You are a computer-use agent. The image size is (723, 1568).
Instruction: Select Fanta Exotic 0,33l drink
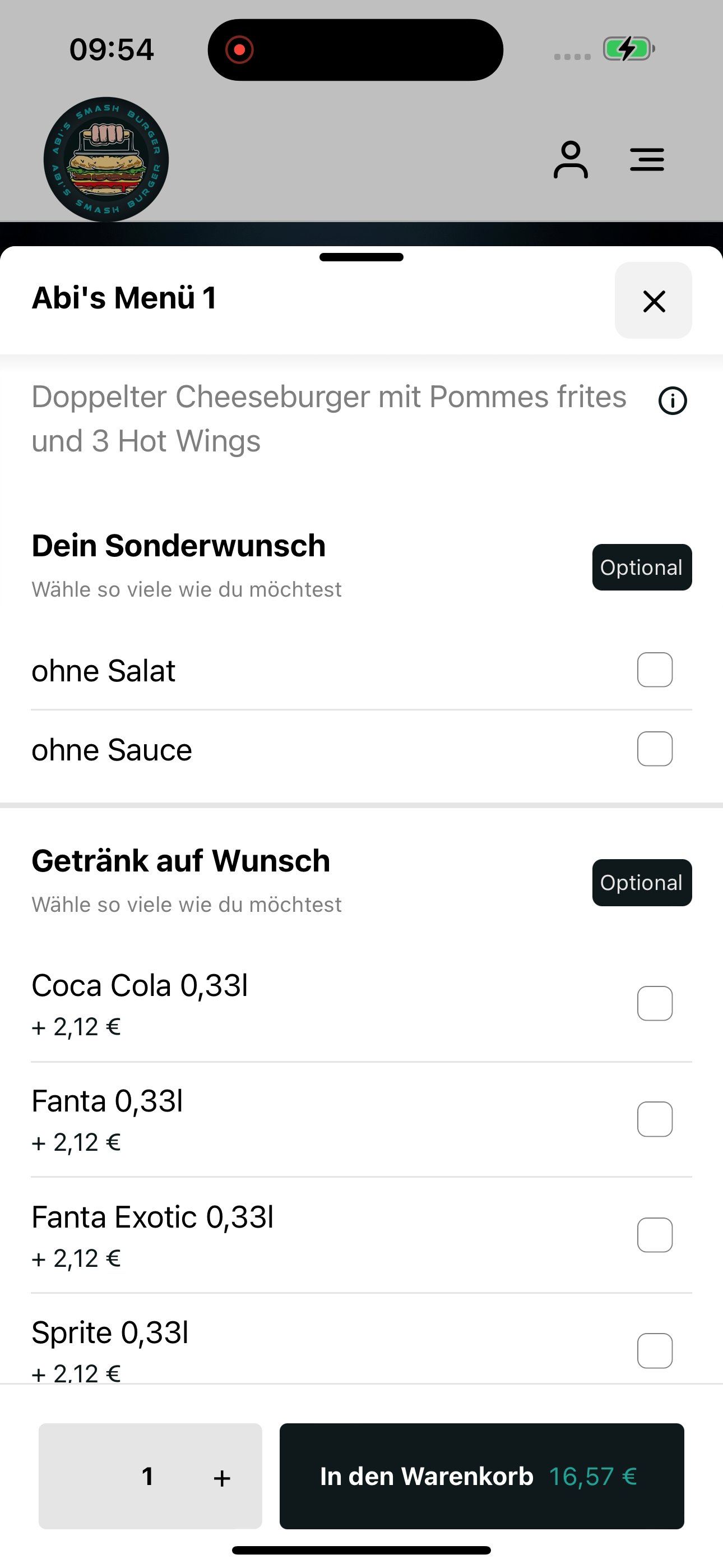(655, 1235)
